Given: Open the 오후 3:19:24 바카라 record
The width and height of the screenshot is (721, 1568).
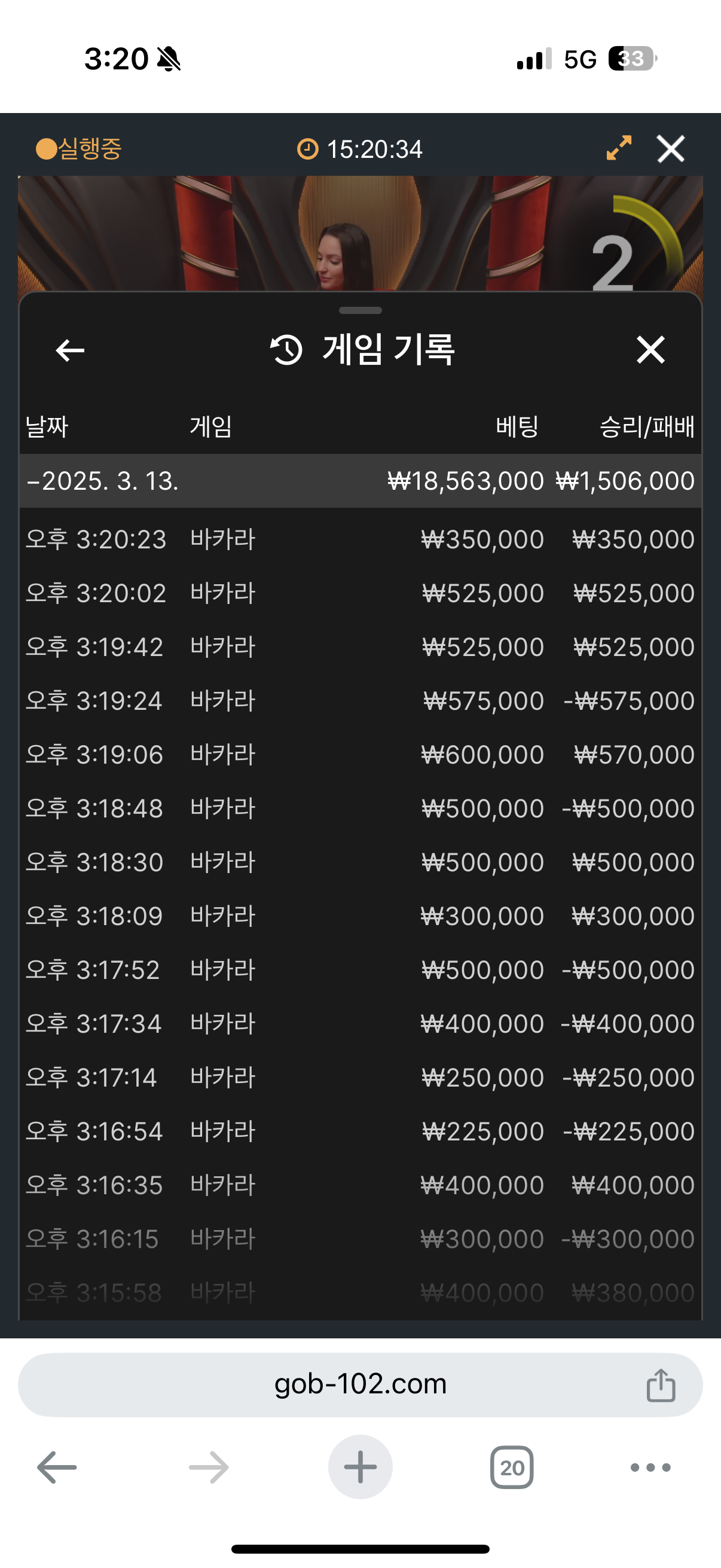Looking at the screenshot, I should coord(360,701).
